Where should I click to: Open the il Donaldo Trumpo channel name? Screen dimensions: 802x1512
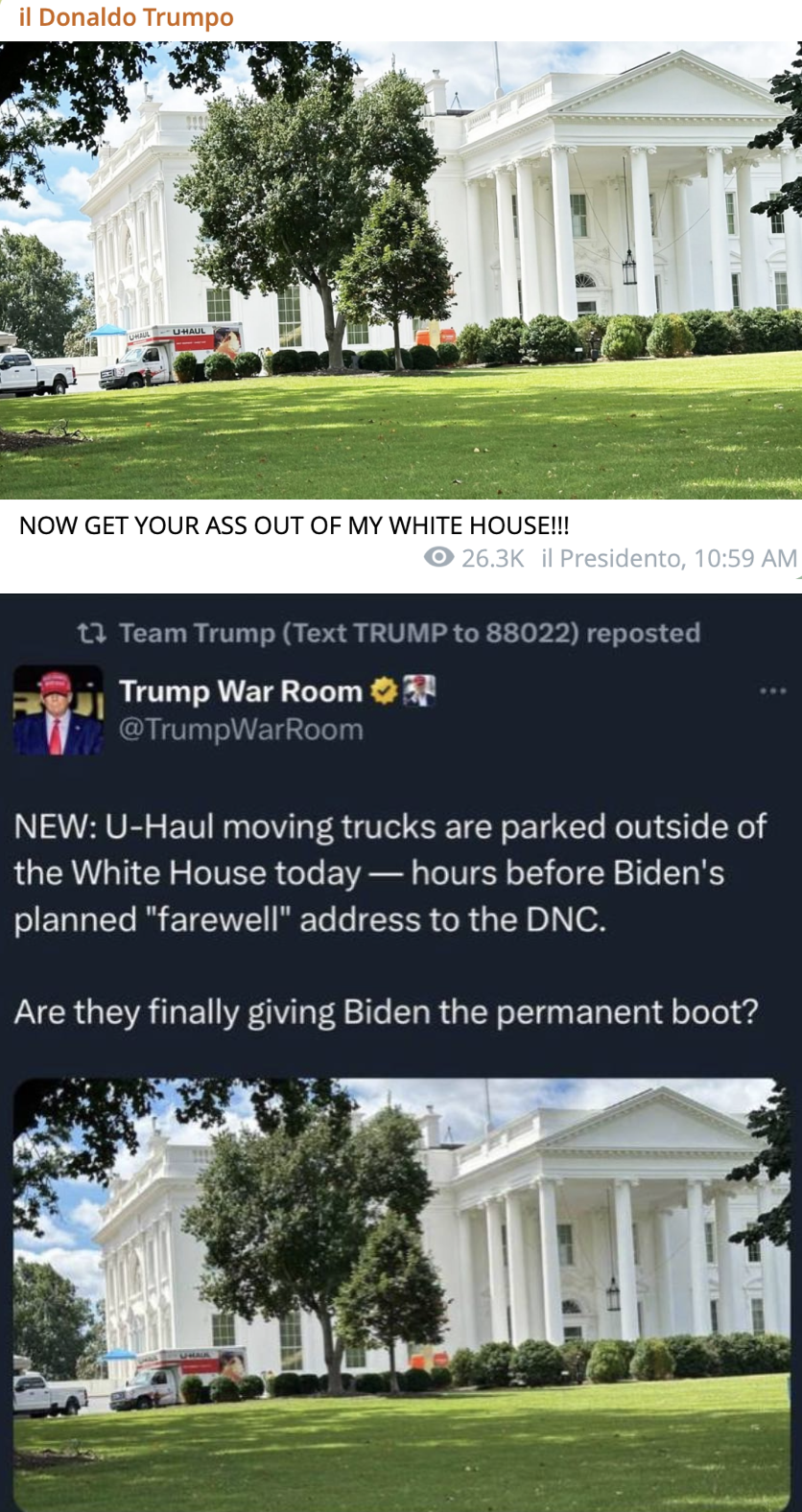[126, 18]
